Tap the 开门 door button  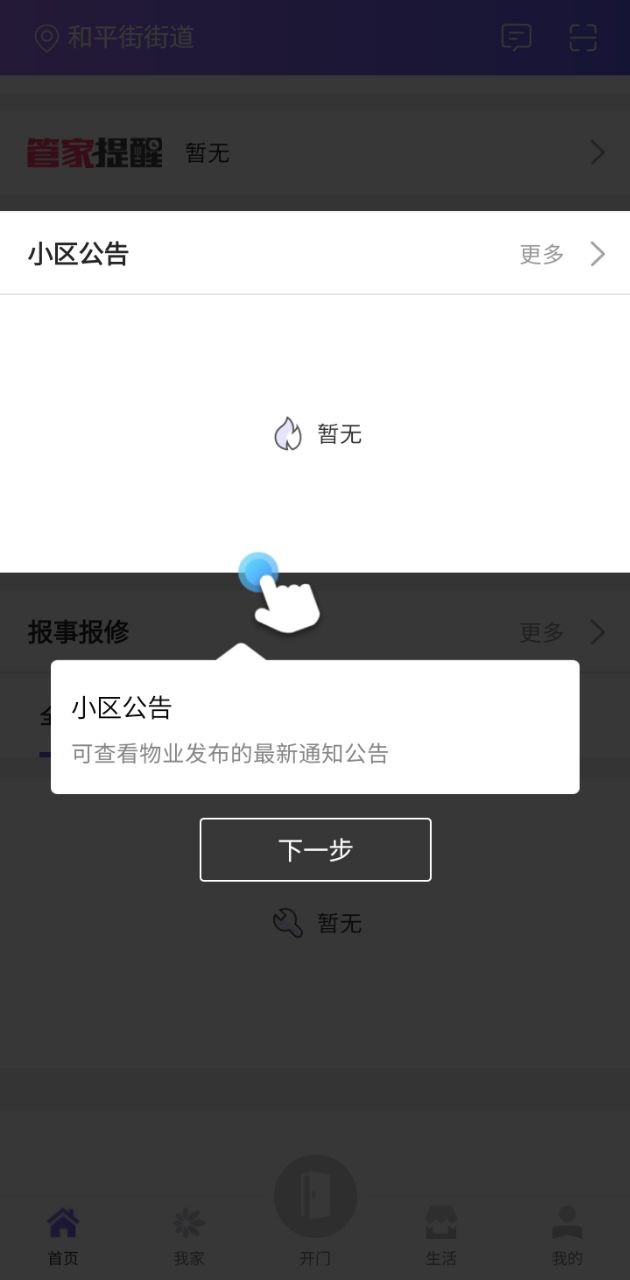click(x=315, y=1198)
